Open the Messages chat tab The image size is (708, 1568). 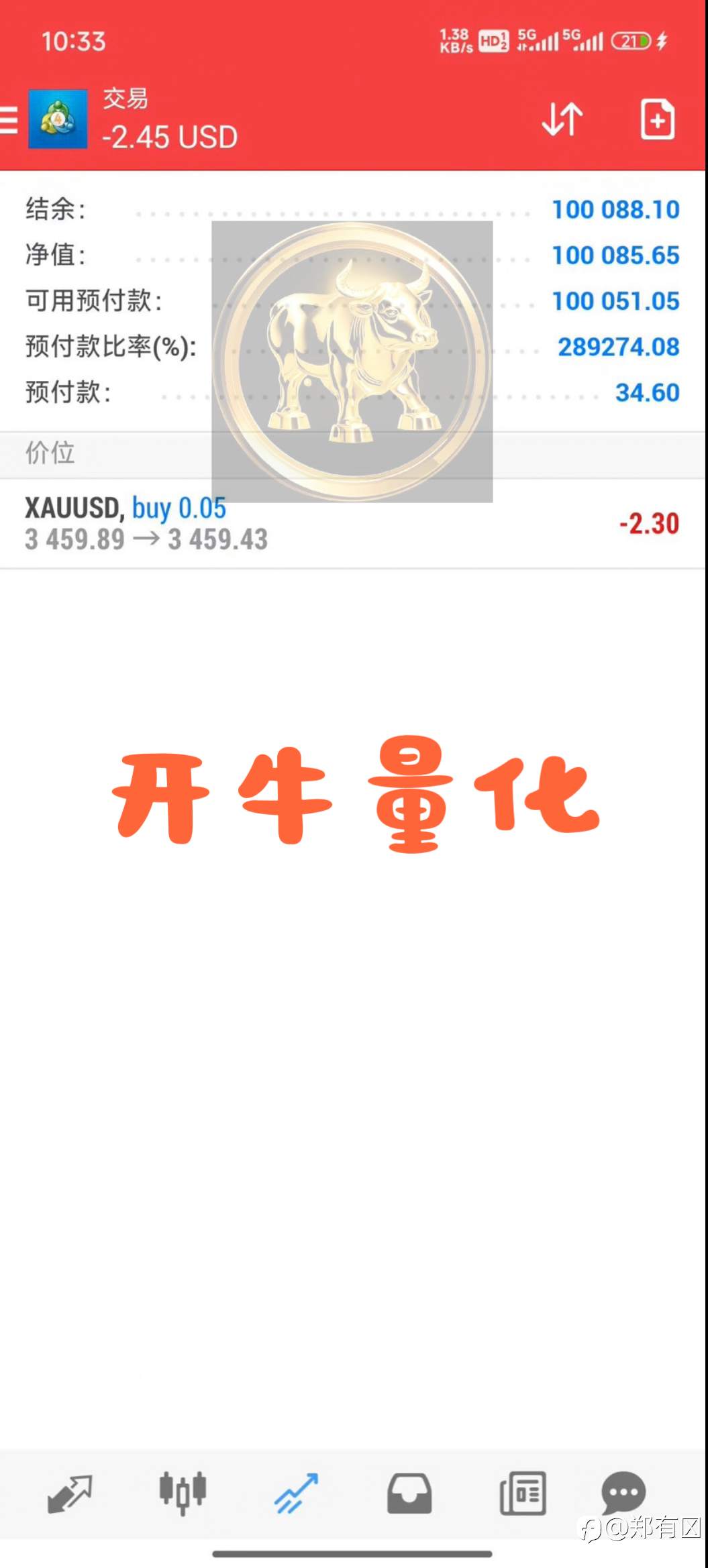pos(623,1492)
